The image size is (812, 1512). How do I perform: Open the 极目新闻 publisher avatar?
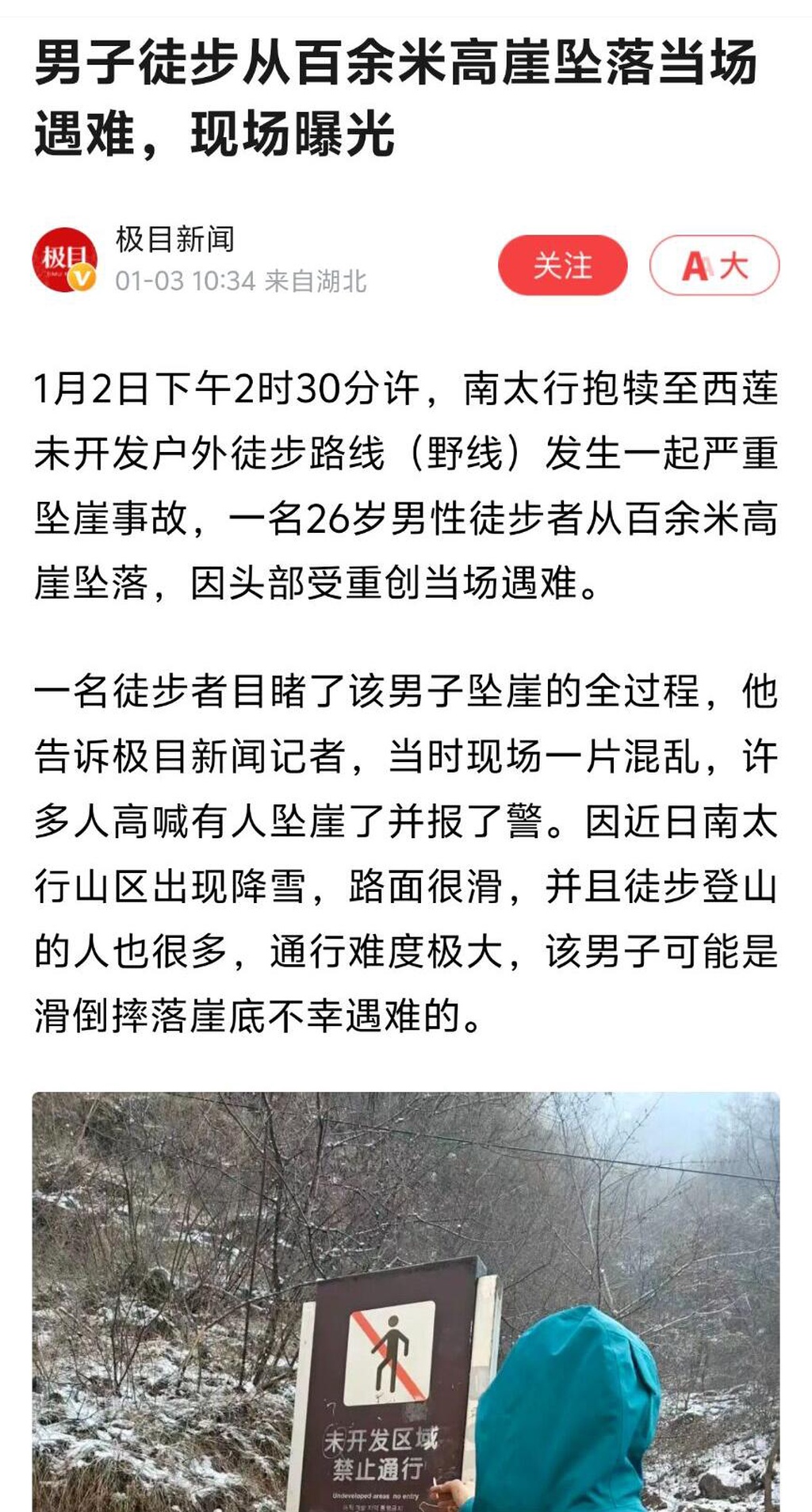pos(65,260)
